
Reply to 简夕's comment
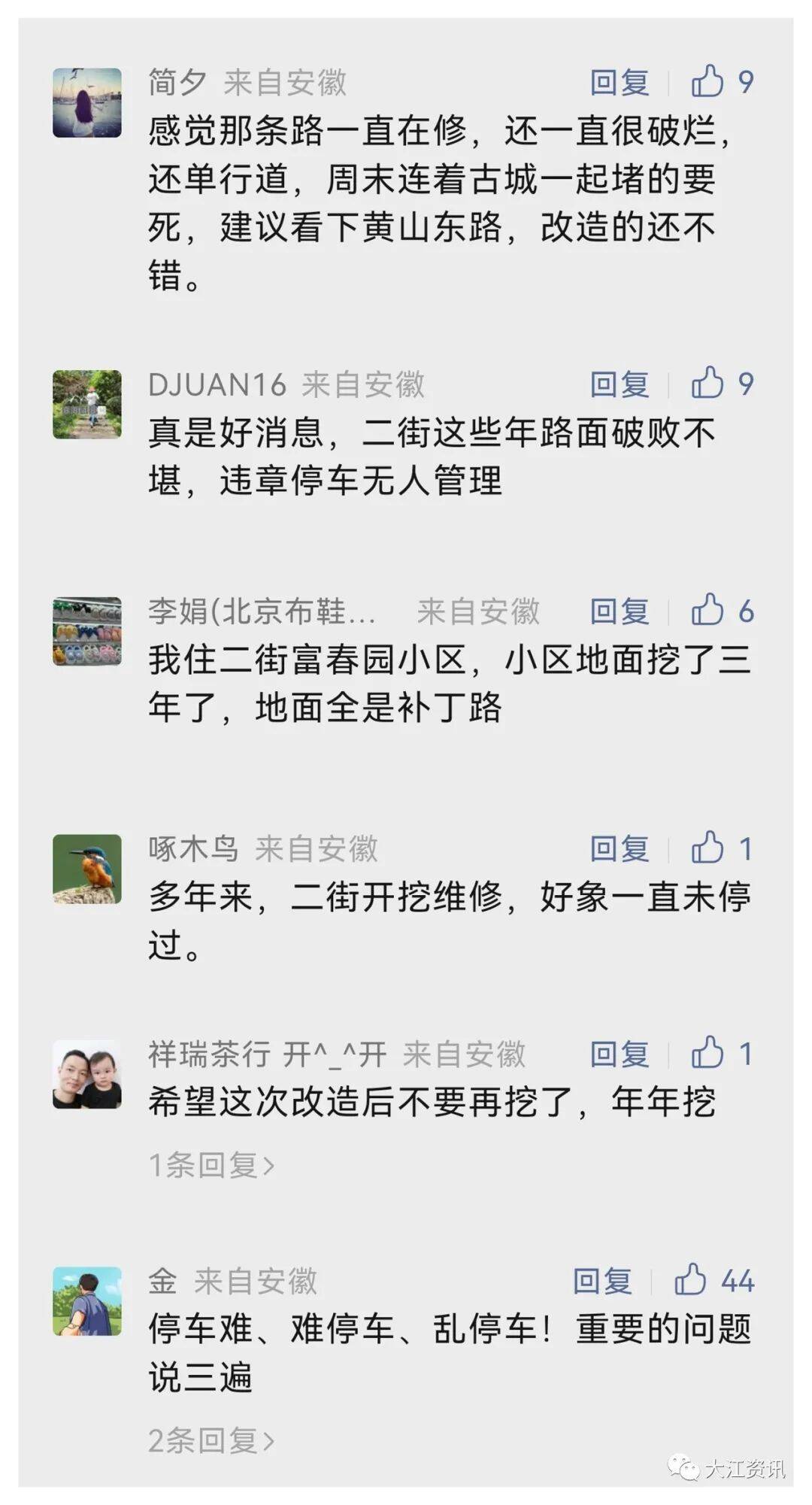pos(619,83)
